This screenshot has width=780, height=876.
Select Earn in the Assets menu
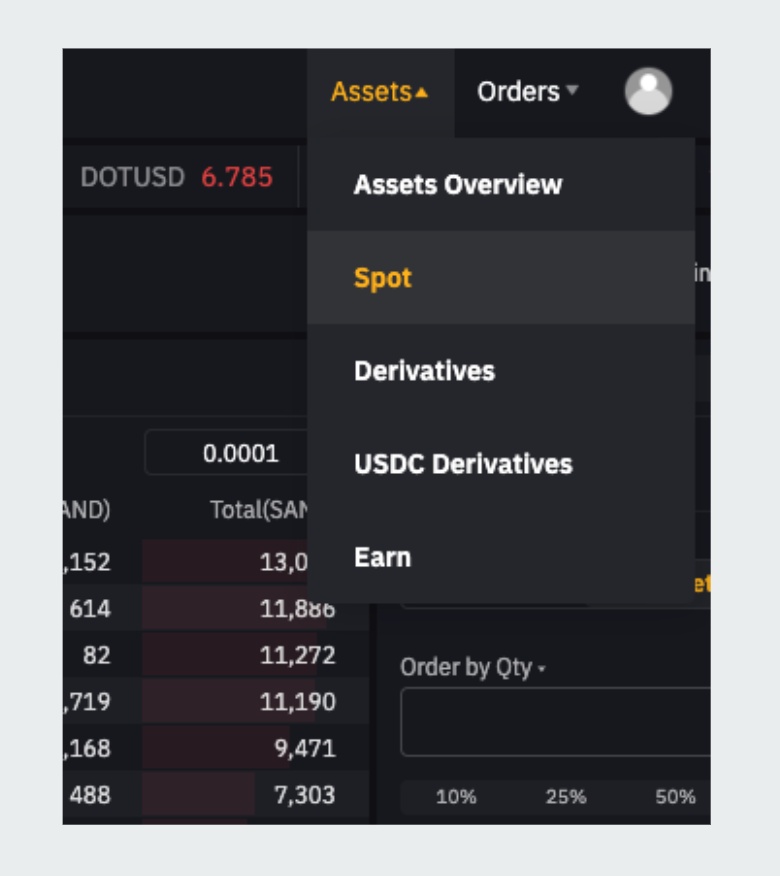point(382,557)
